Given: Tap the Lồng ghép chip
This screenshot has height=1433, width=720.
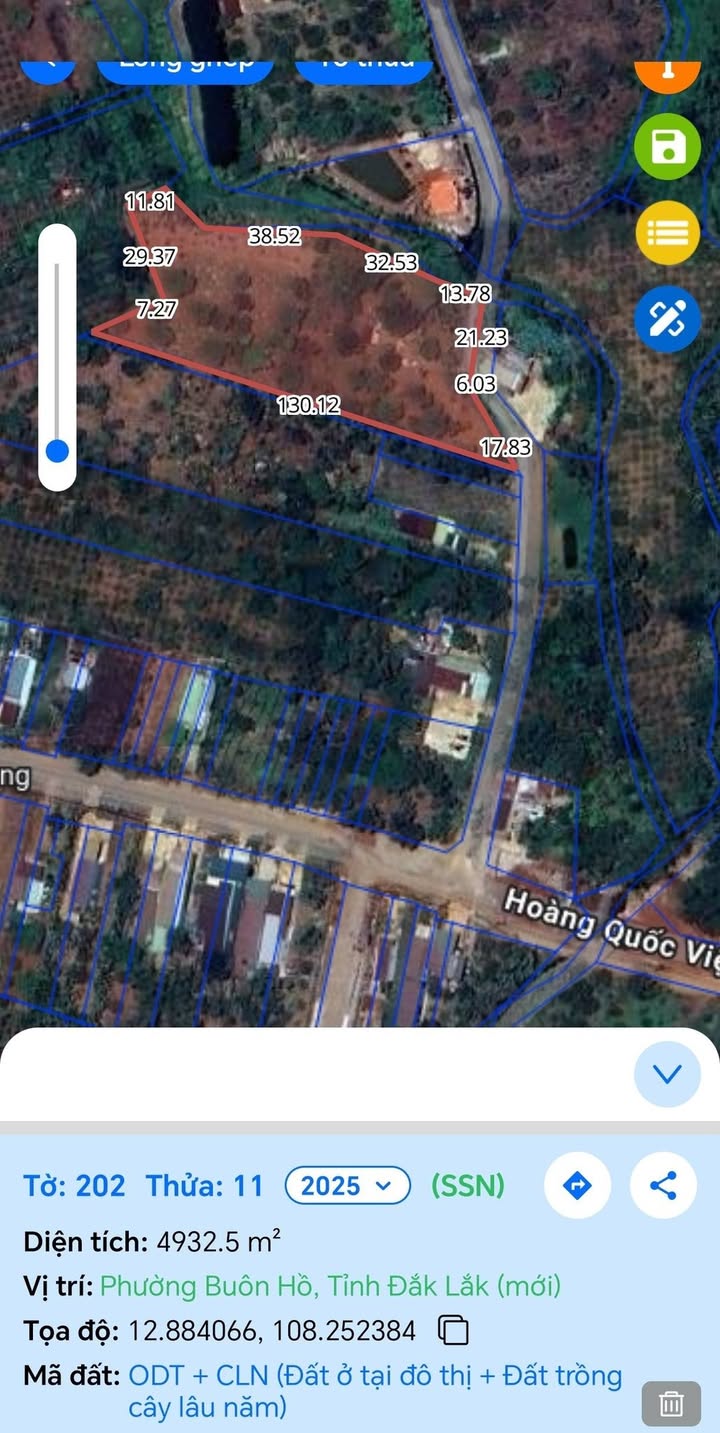Looking at the screenshot, I should [187, 66].
